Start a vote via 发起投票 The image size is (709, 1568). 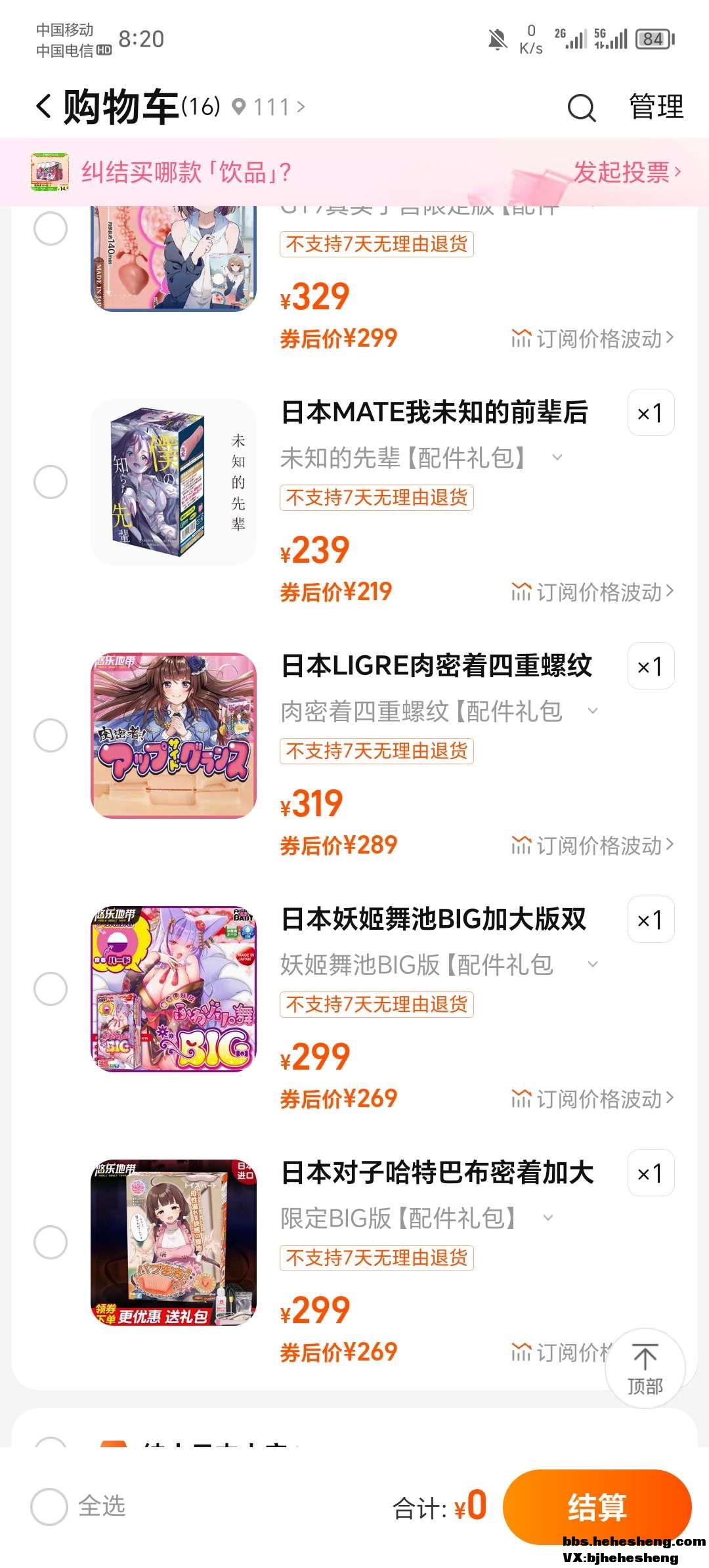[x=627, y=172]
